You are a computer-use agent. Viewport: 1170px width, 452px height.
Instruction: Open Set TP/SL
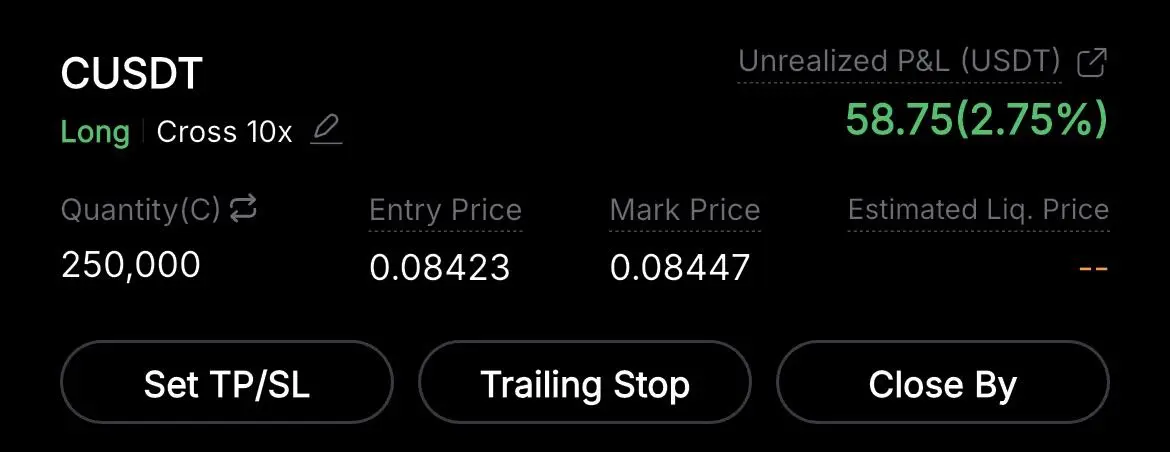coord(227,384)
